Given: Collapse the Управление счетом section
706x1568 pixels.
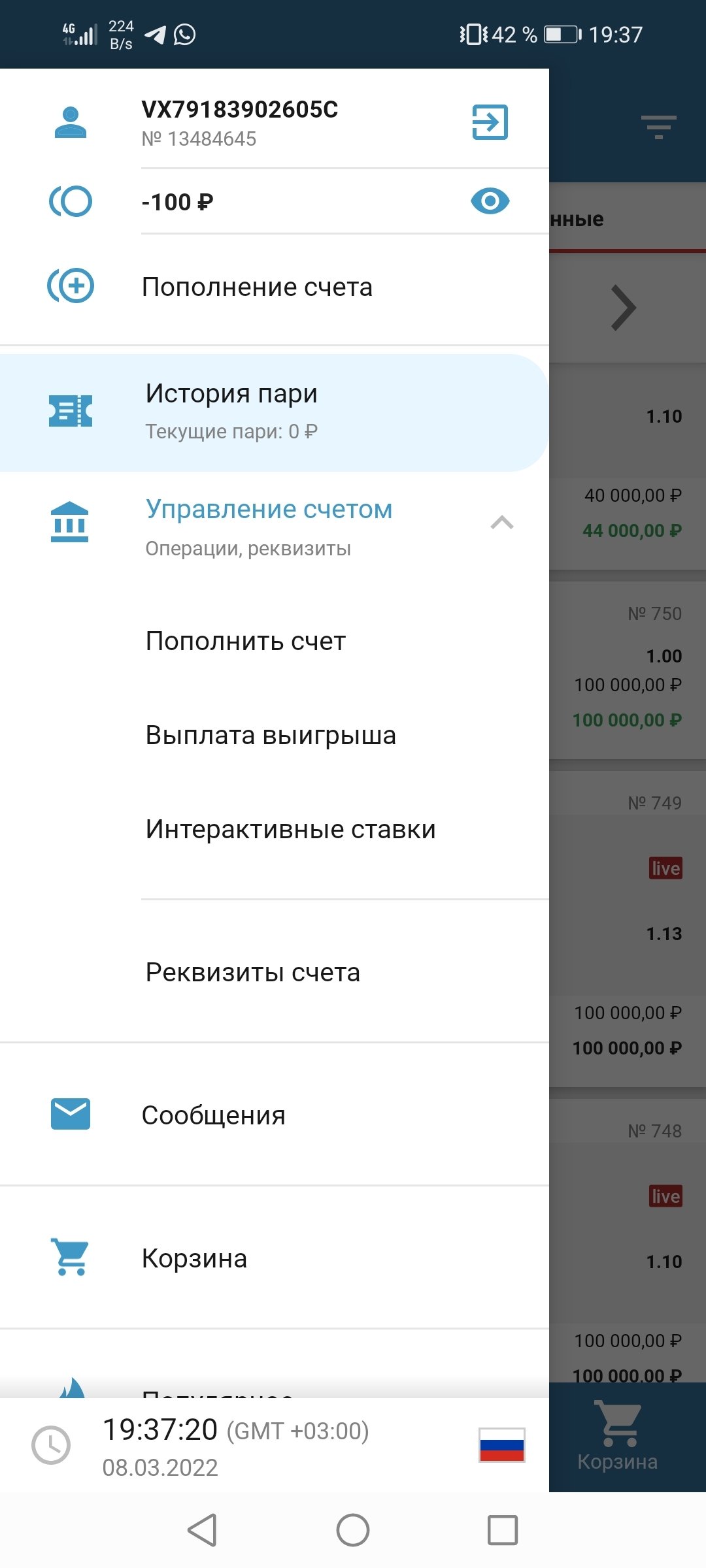Looking at the screenshot, I should point(501,523).
